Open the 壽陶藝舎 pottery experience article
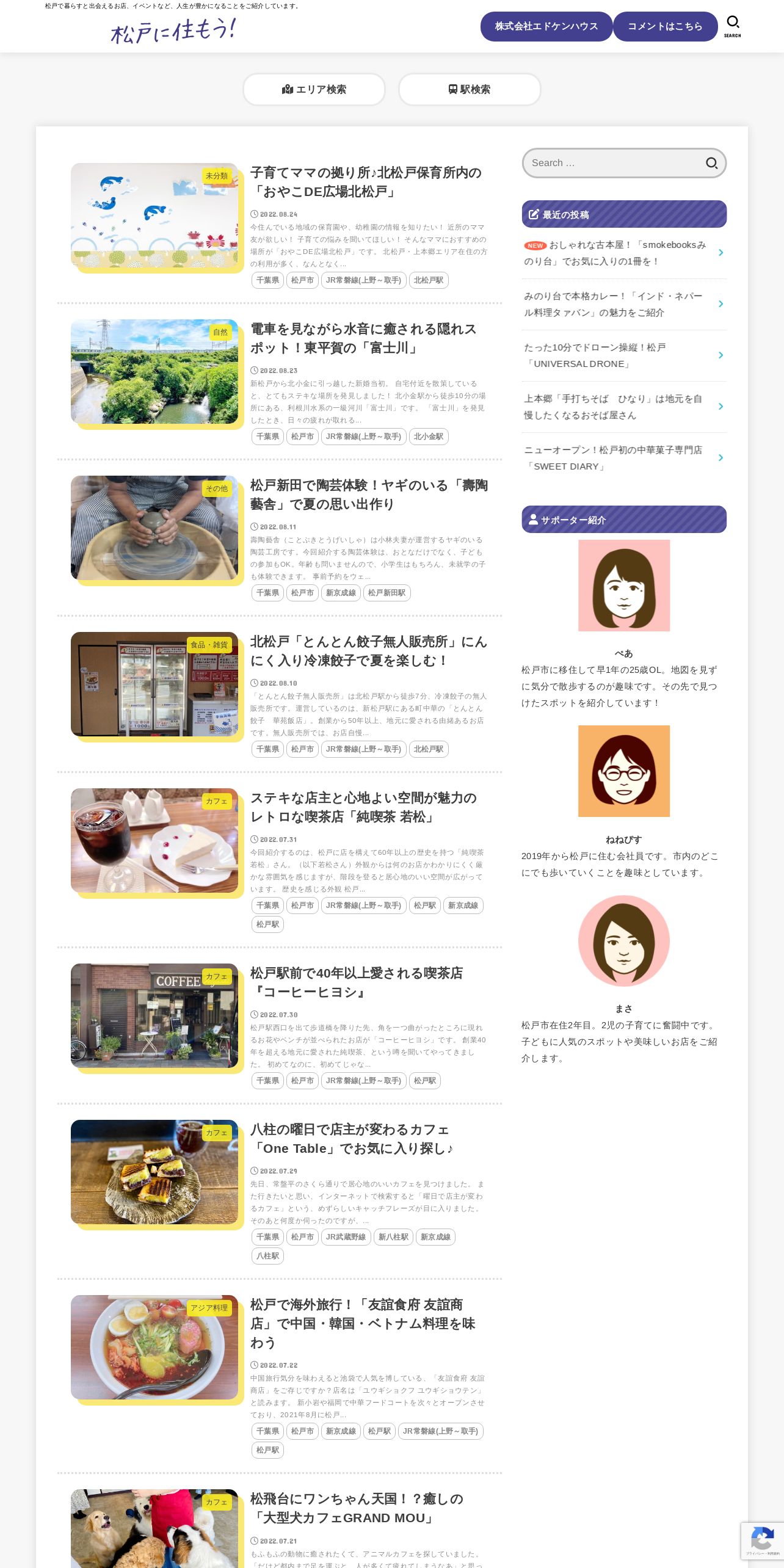The width and height of the screenshot is (784, 1568). 369,495
